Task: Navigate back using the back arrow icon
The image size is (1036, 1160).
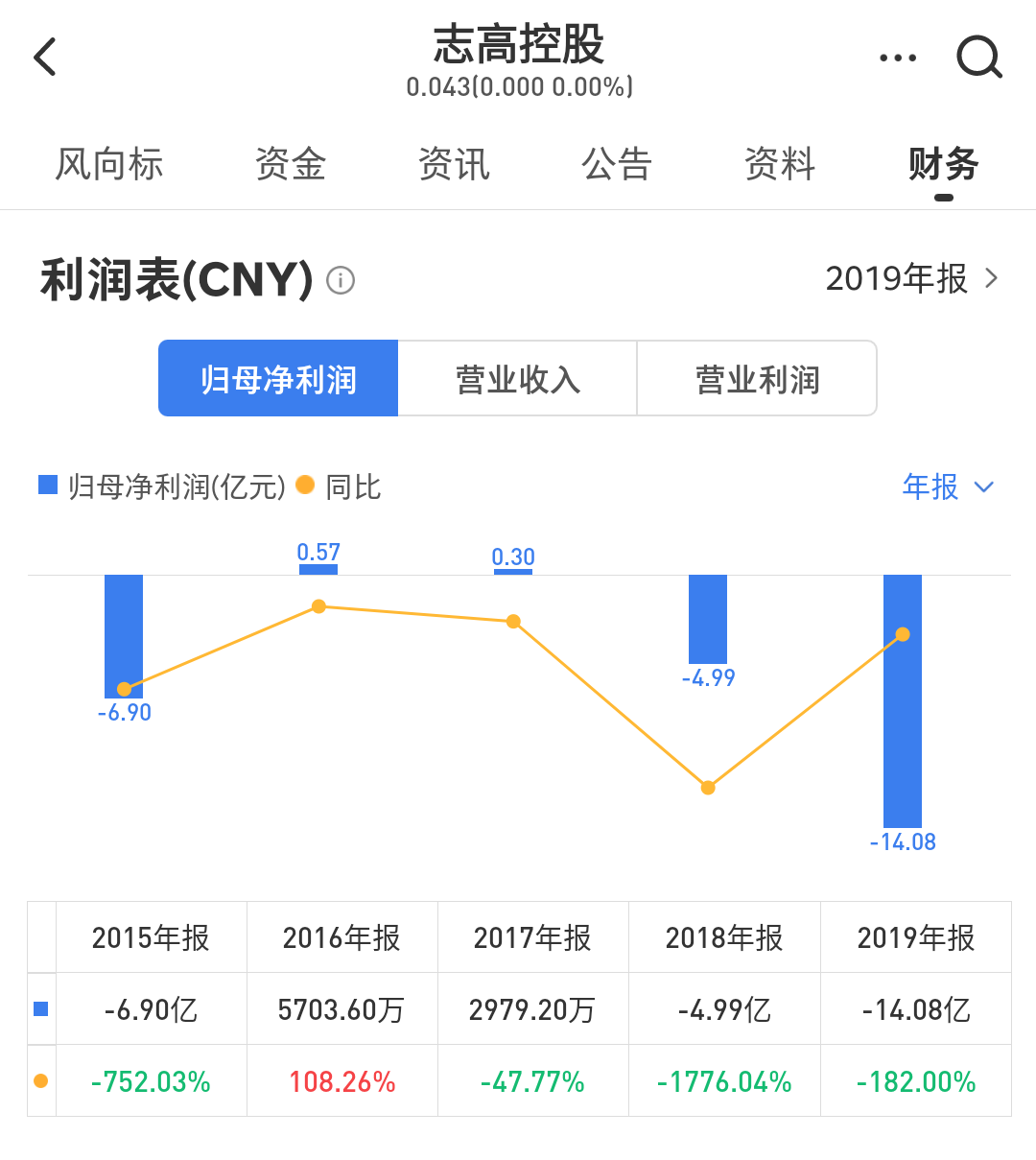Action: pyautogui.click(x=45, y=56)
